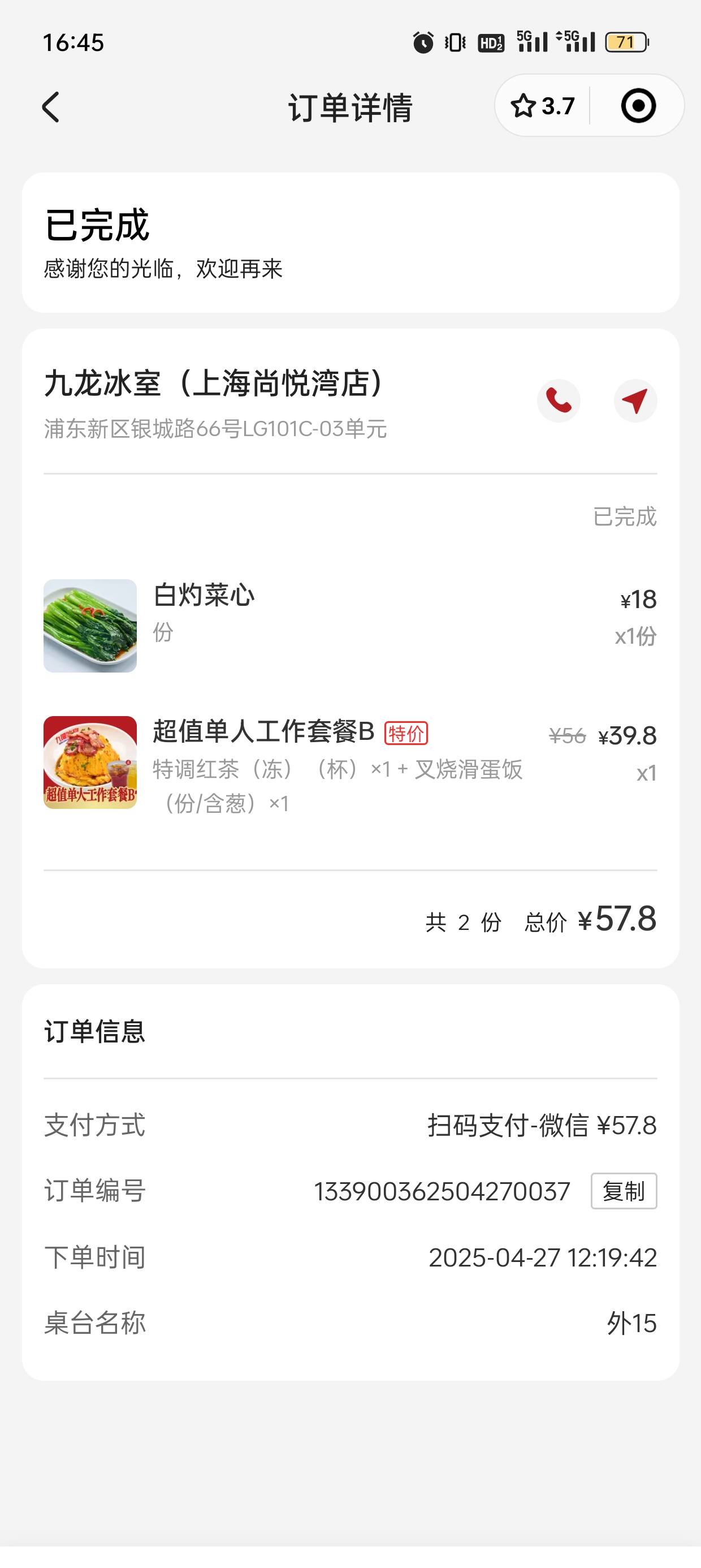Tap the 3.7 star rating button
This screenshot has width=701, height=1568.
tap(543, 106)
